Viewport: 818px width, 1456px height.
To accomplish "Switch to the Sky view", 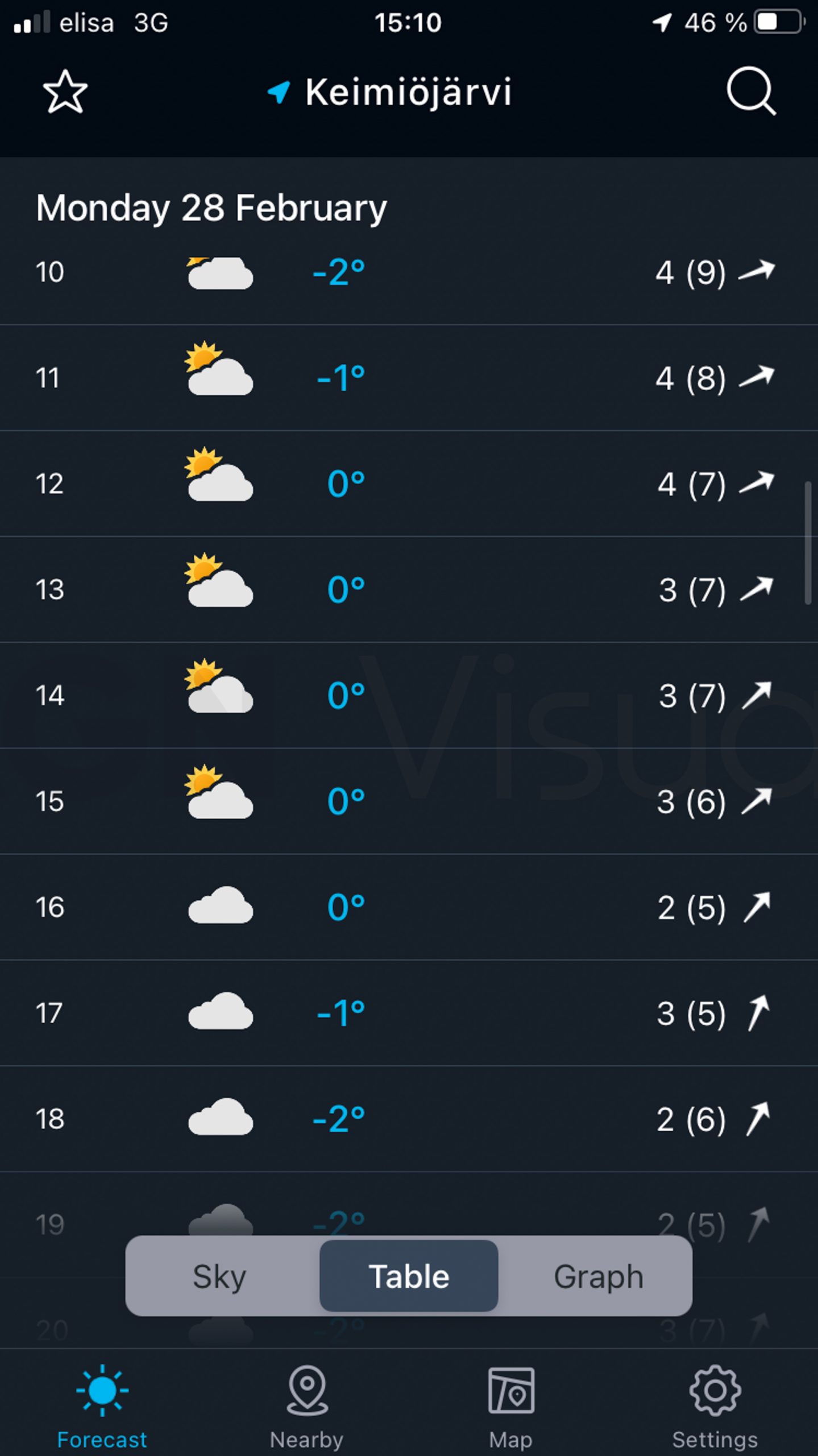I will pyautogui.click(x=219, y=1276).
